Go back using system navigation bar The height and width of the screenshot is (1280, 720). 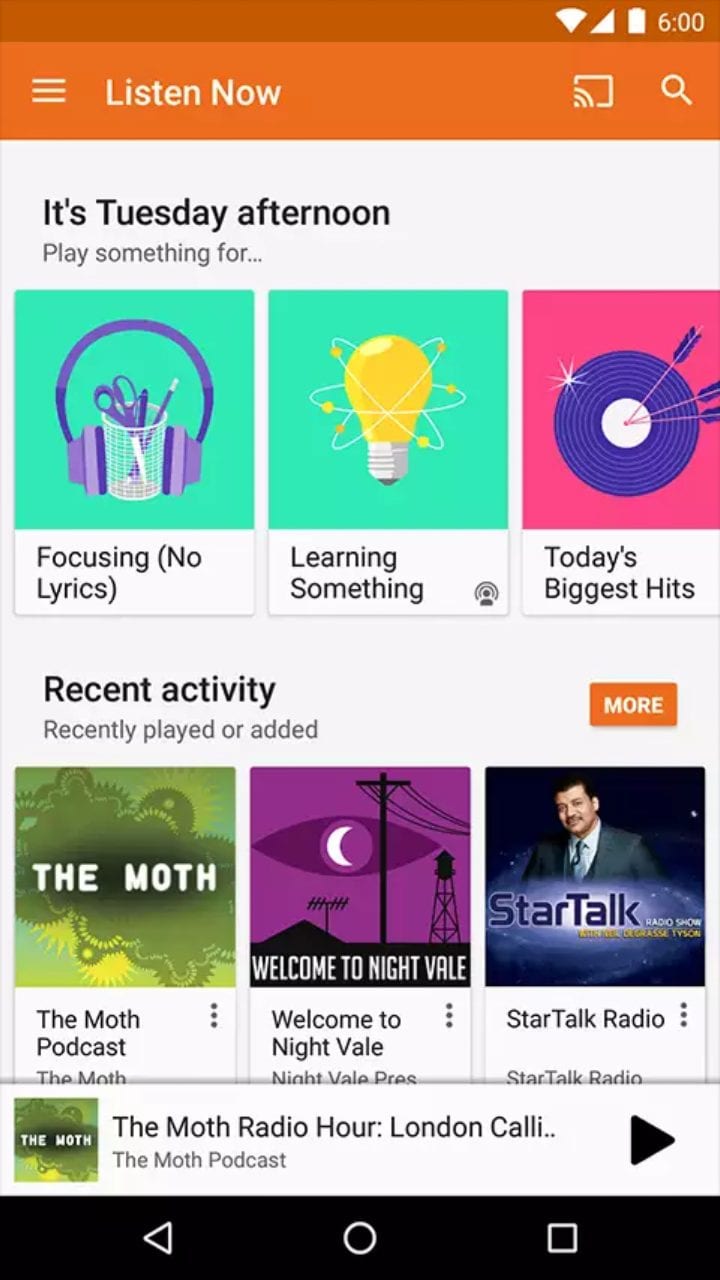coord(158,1238)
